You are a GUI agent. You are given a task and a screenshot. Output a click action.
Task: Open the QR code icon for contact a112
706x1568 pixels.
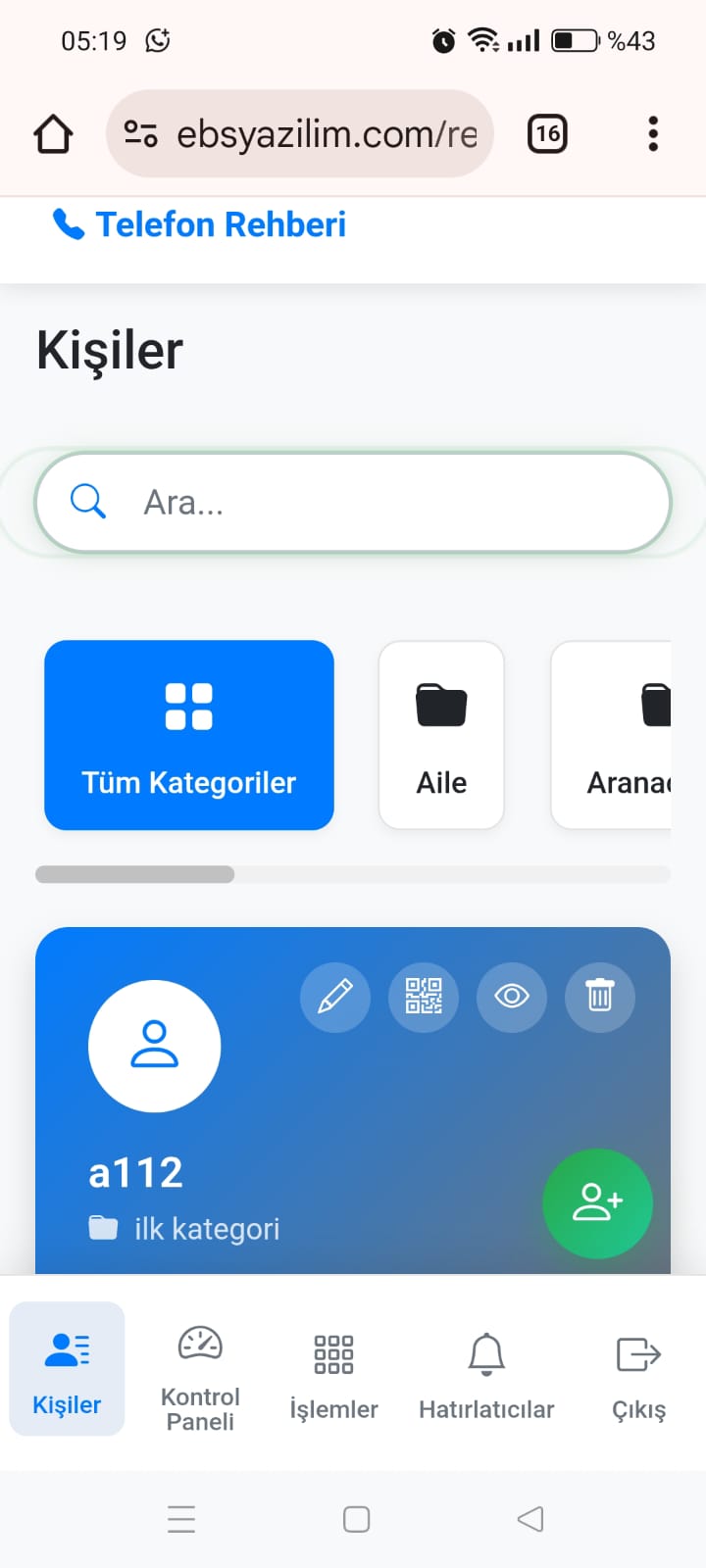pyautogui.click(x=423, y=997)
